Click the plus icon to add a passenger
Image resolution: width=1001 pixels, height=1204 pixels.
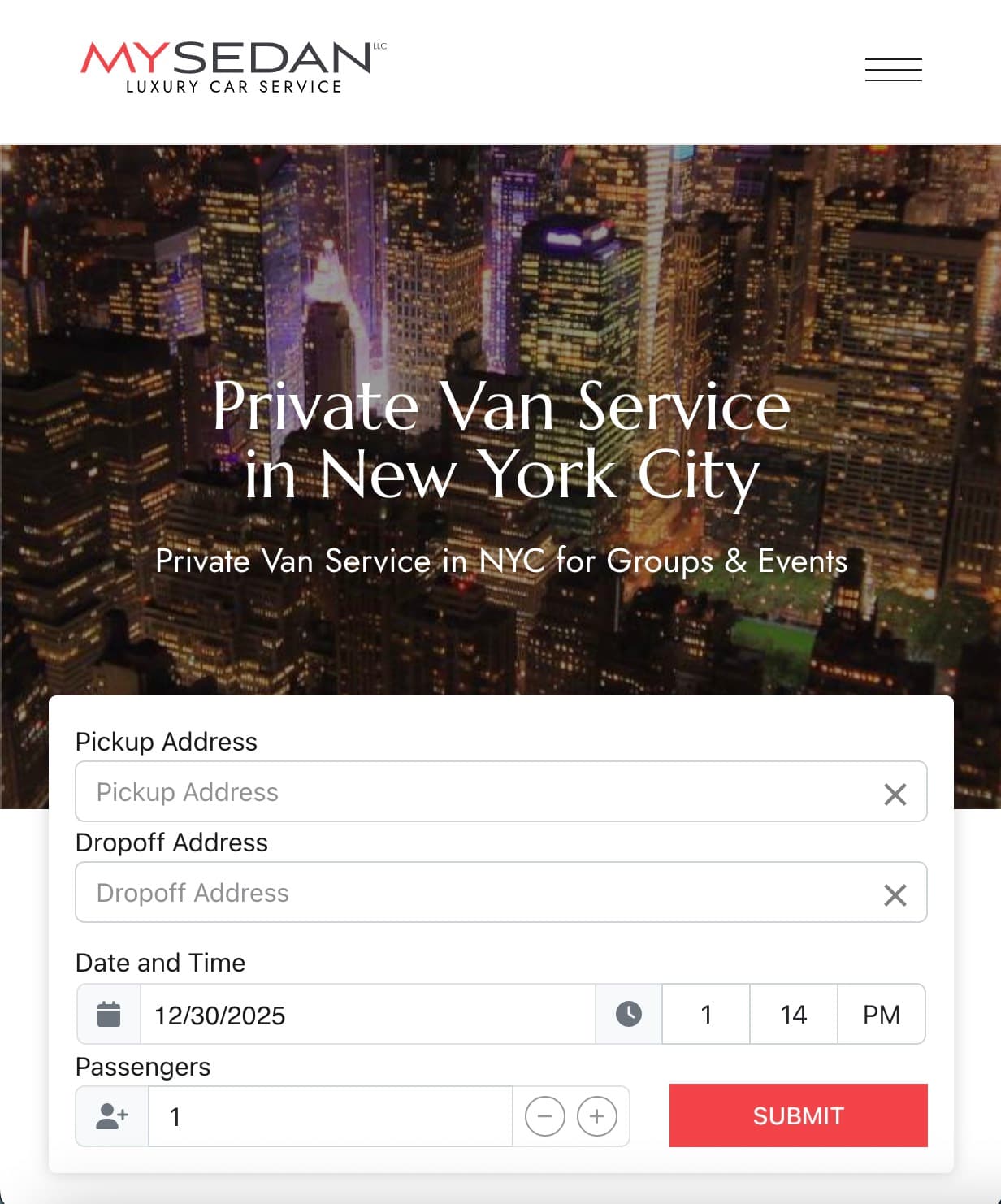[x=597, y=1116]
